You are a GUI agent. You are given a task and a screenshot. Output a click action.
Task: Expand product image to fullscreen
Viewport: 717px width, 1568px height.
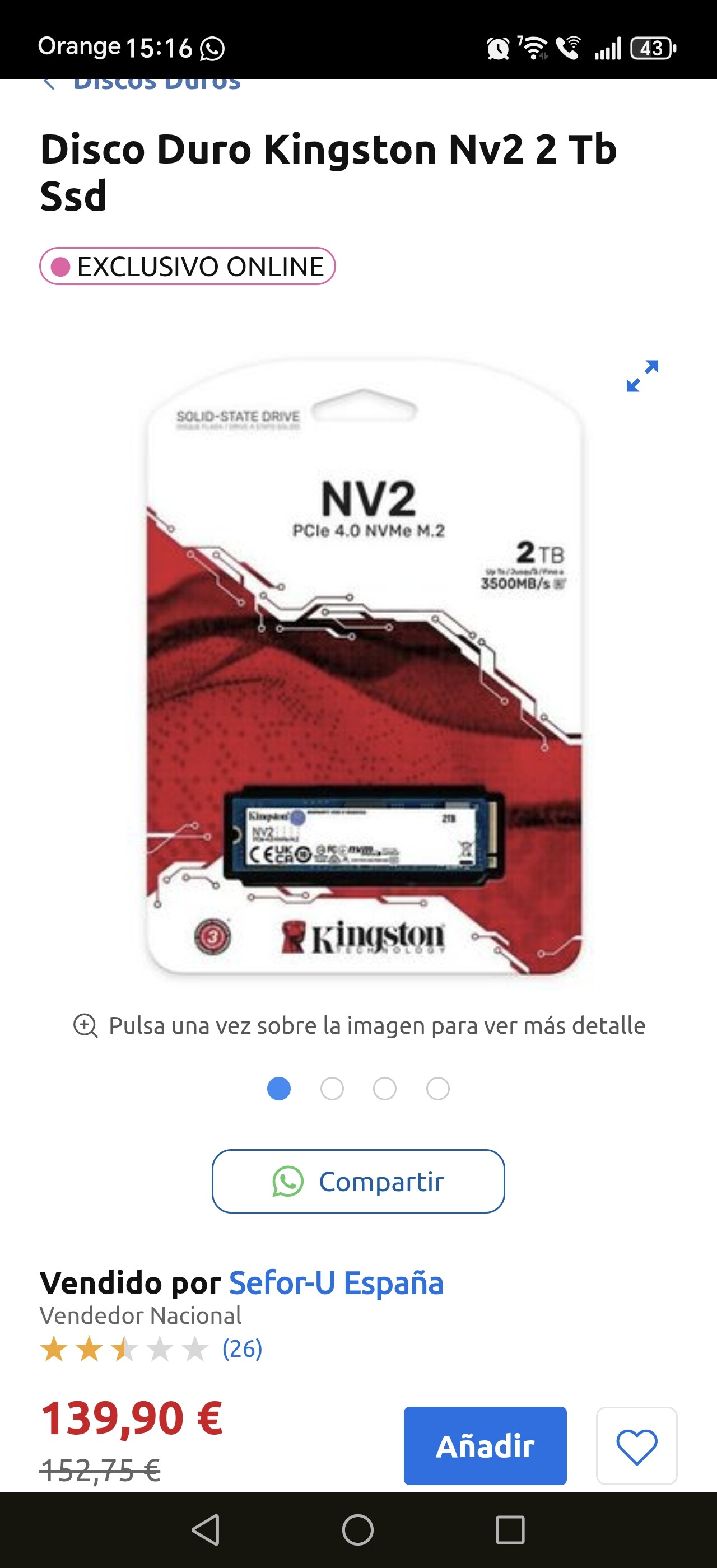(x=642, y=376)
